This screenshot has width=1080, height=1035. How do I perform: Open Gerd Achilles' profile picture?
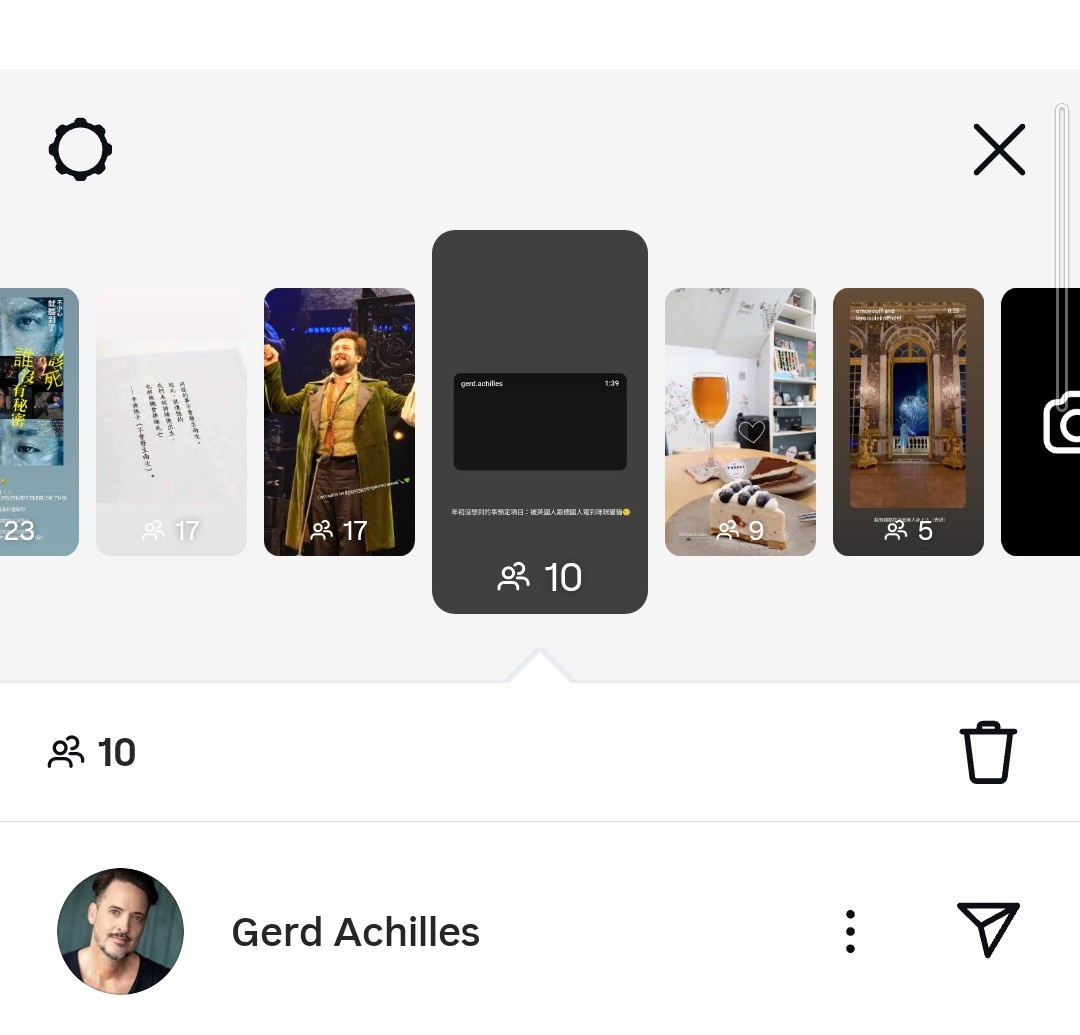pos(120,931)
